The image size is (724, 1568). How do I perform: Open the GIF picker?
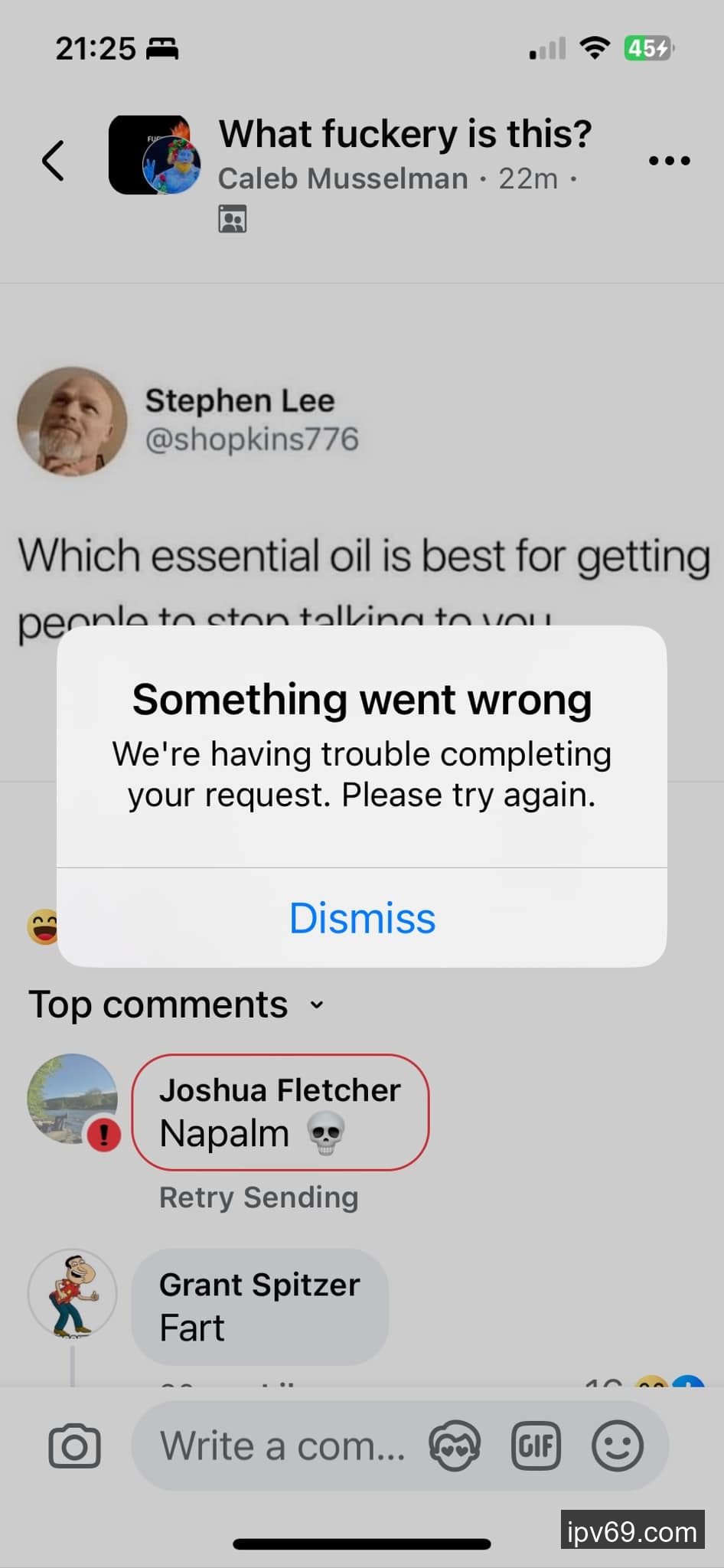[536, 1446]
